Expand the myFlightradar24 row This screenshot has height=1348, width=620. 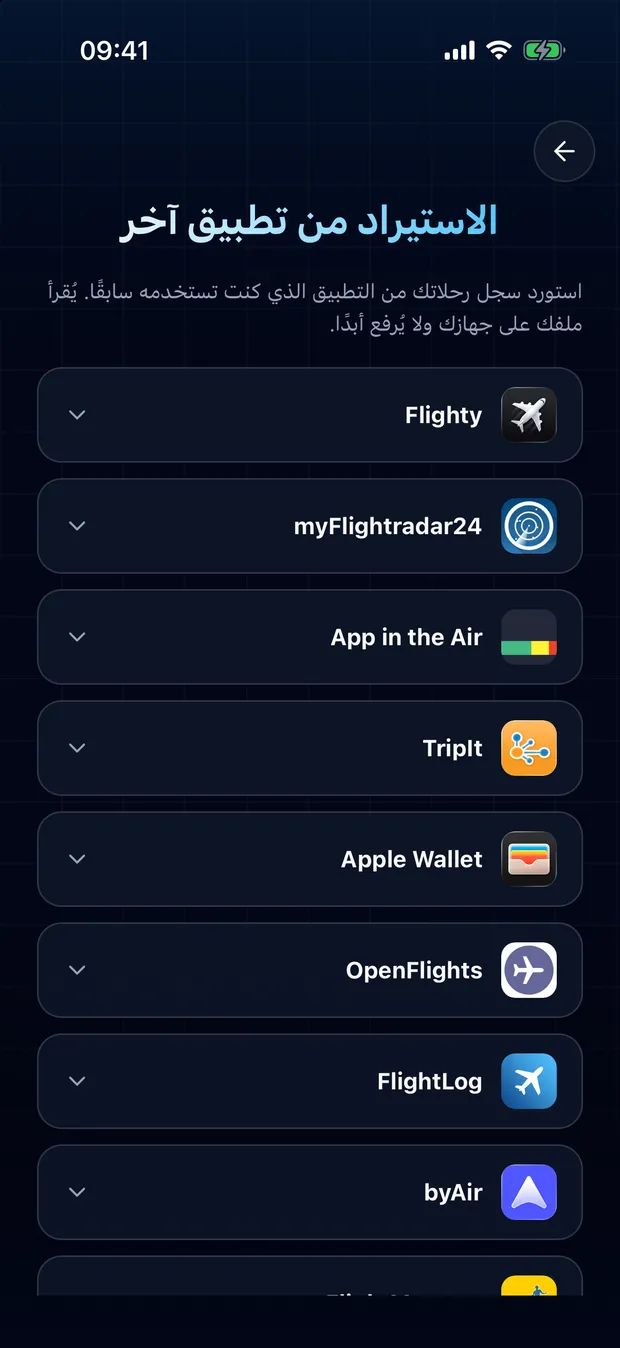pyautogui.click(x=310, y=526)
